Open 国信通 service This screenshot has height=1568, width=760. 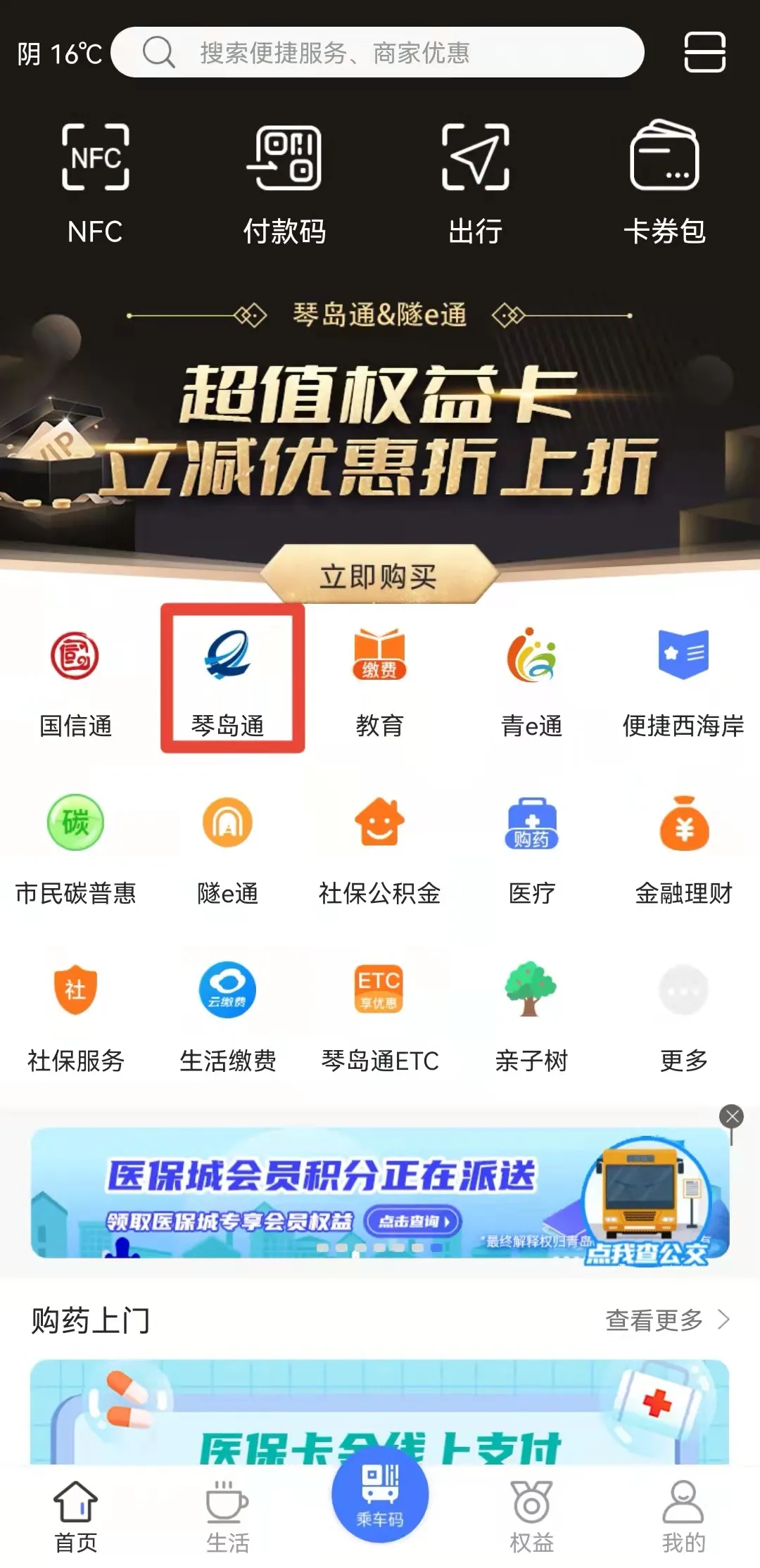[x=75, y=679]
